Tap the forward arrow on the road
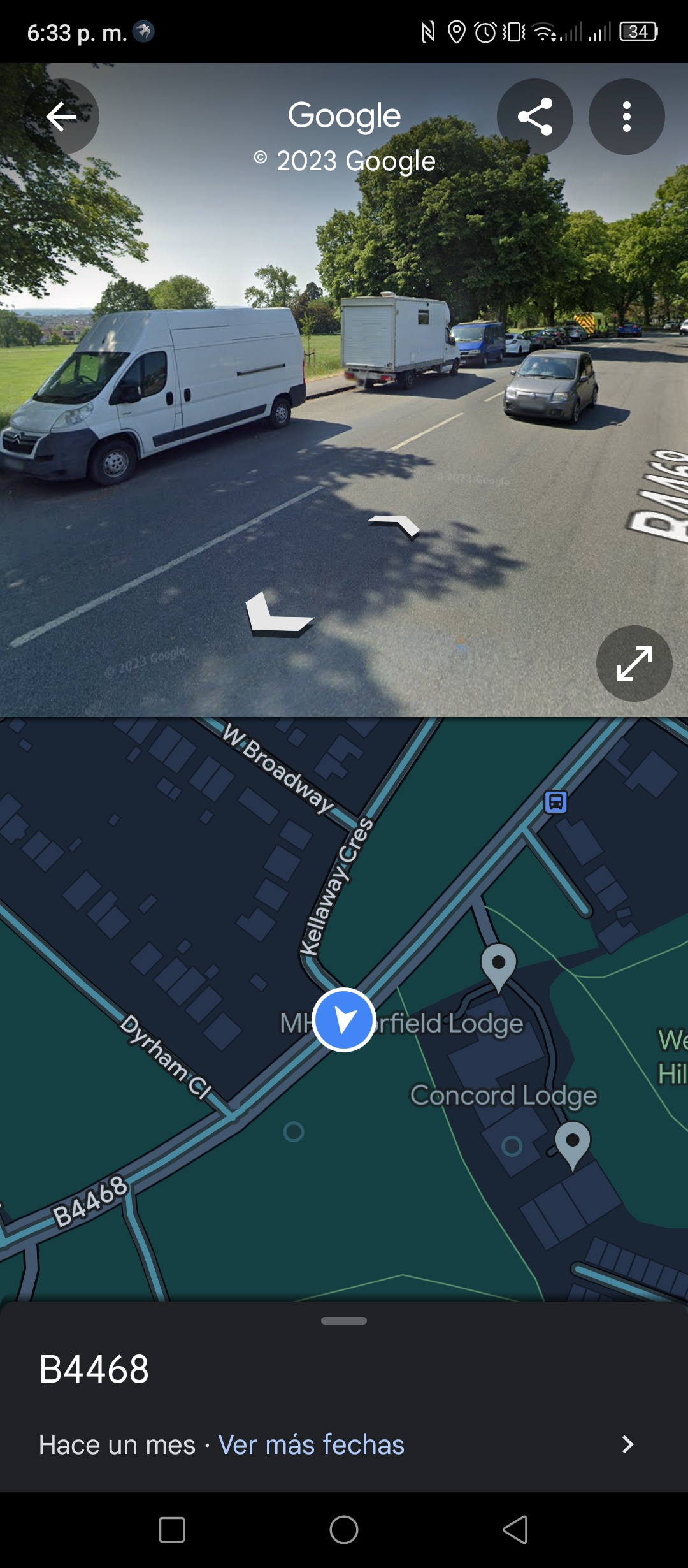 (x=395, y=526)
